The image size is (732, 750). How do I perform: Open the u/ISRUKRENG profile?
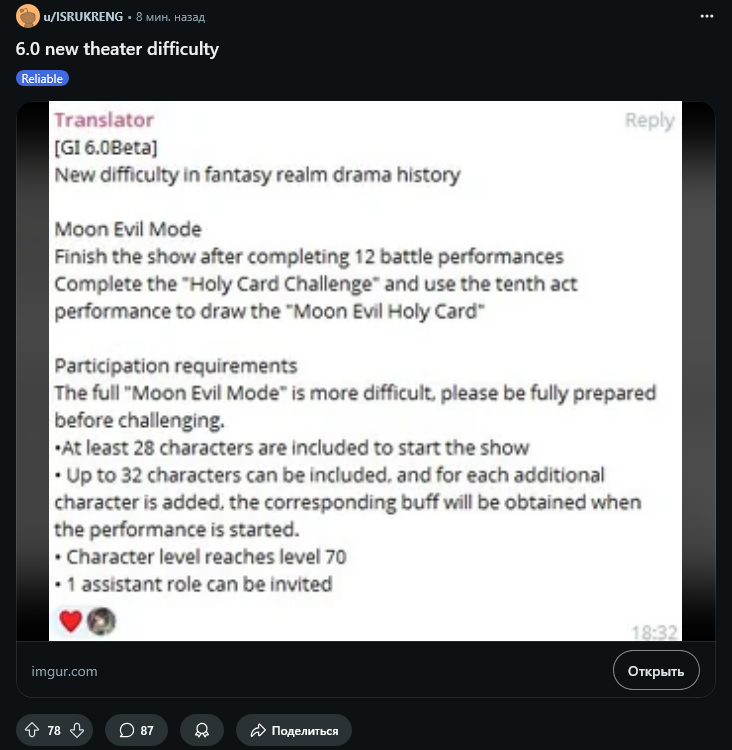click(83, 17)
